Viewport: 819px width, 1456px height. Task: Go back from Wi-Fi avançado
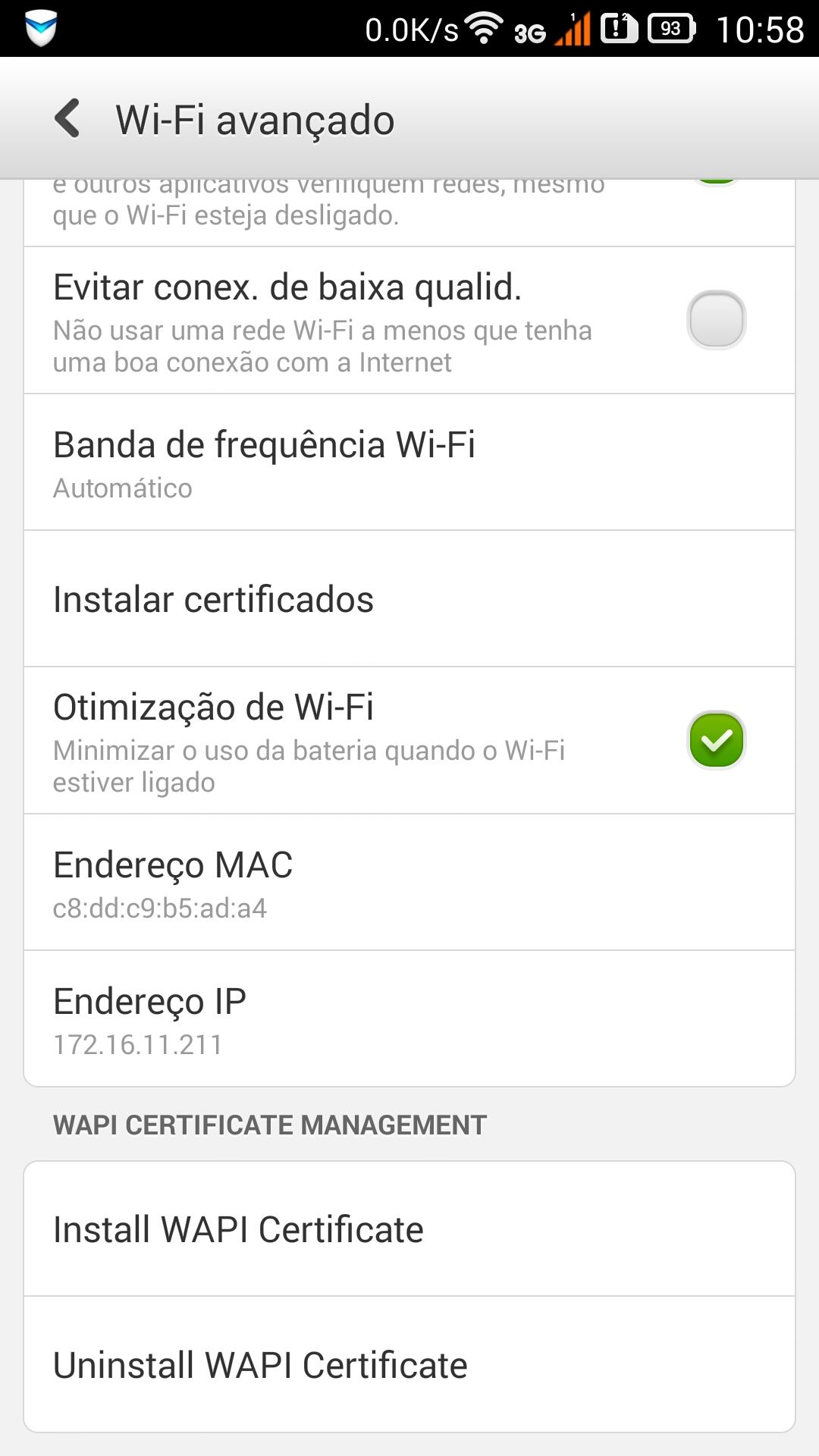coord(67,119)
